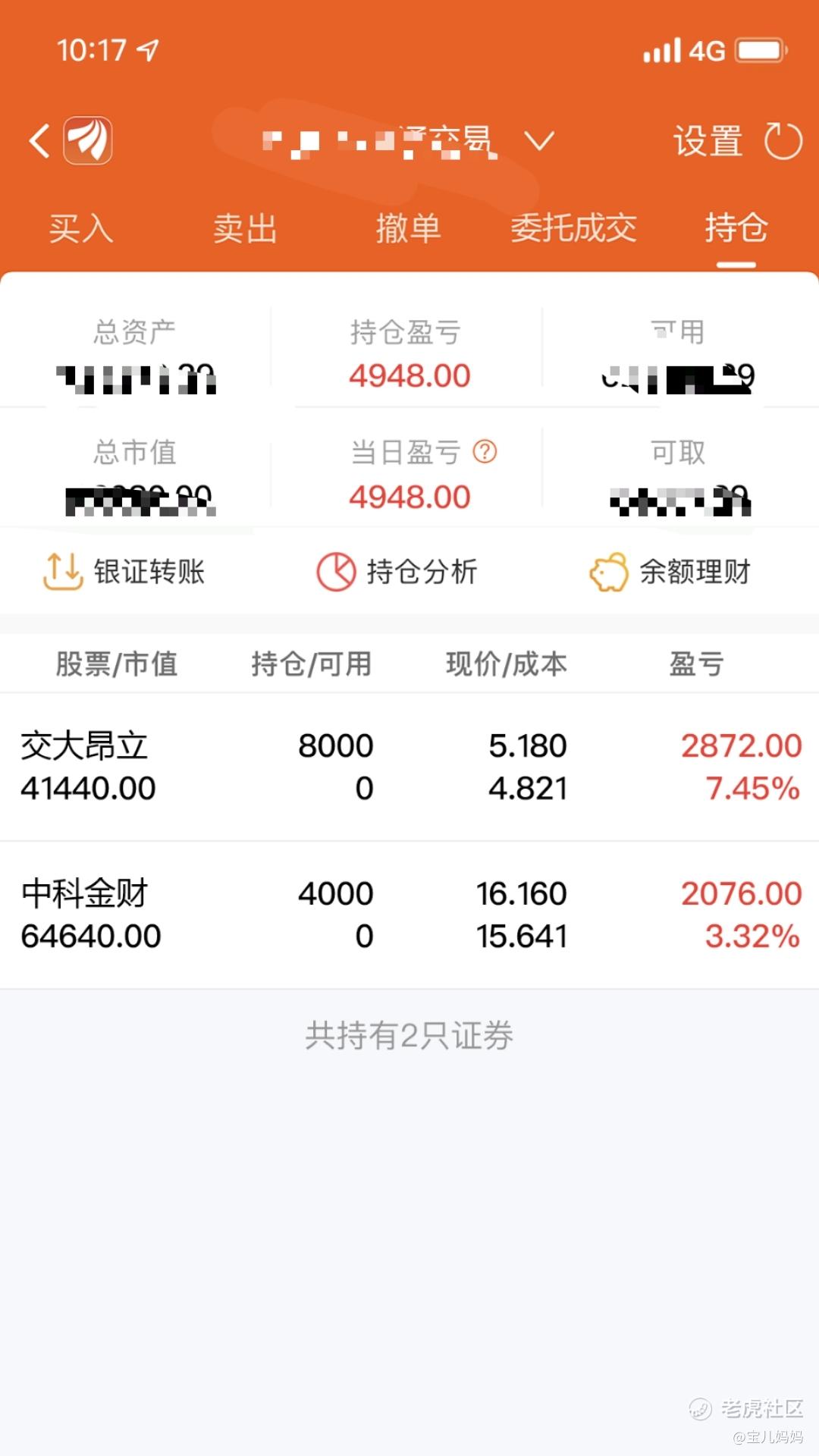Switch to the 买入 tab
819x1456 pixels.
pos(81,228)
